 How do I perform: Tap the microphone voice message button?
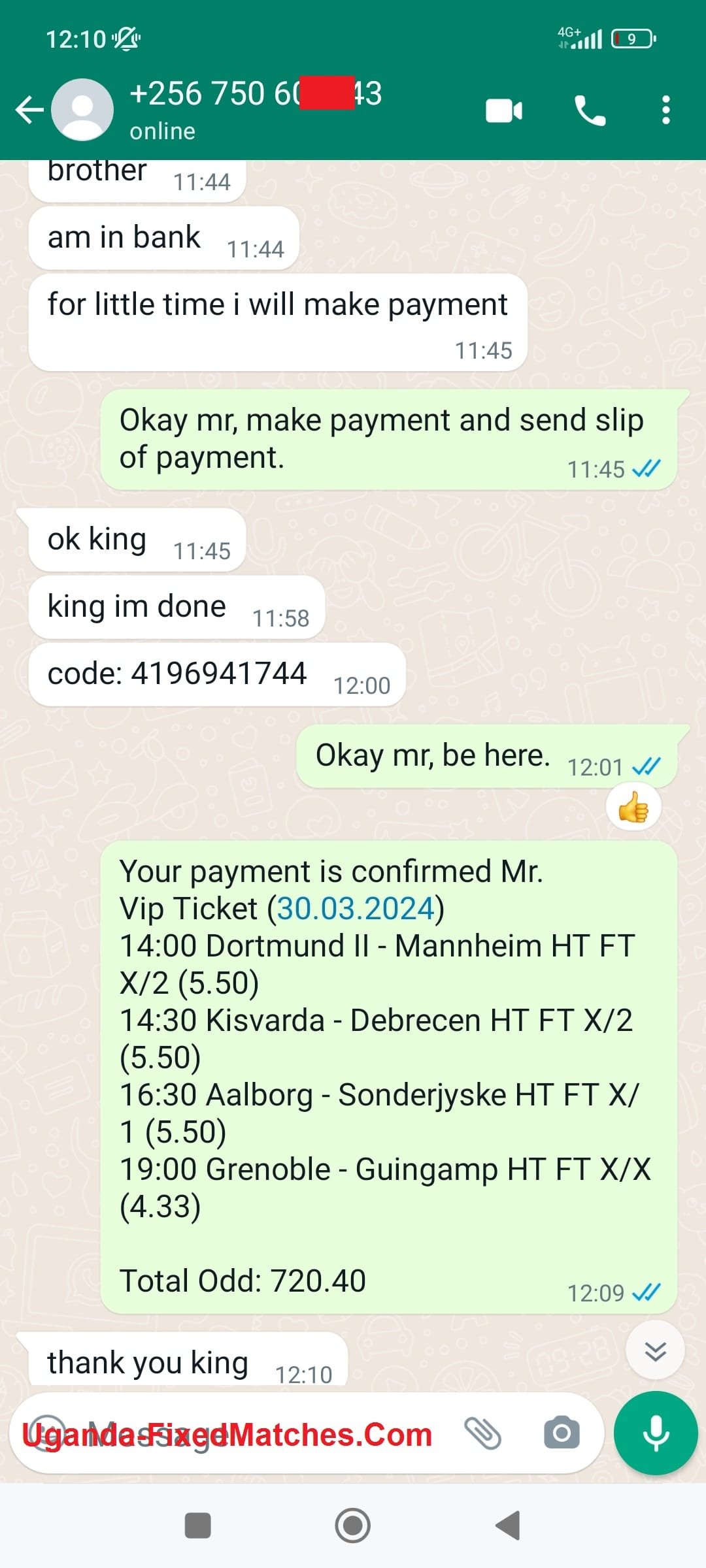(656, 1433)
